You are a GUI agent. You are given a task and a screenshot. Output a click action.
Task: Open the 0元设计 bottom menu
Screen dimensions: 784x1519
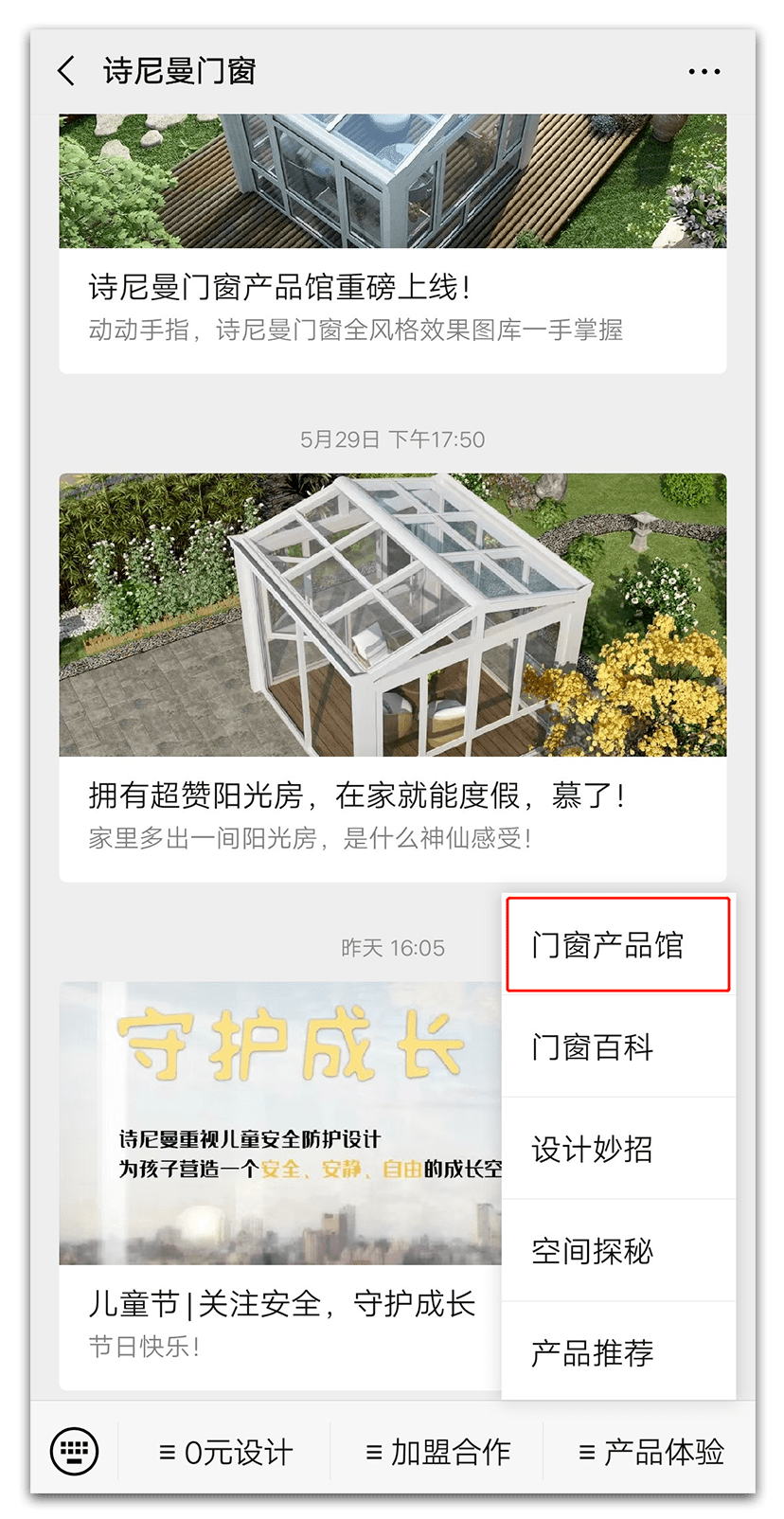click(x=225, y=1452)
